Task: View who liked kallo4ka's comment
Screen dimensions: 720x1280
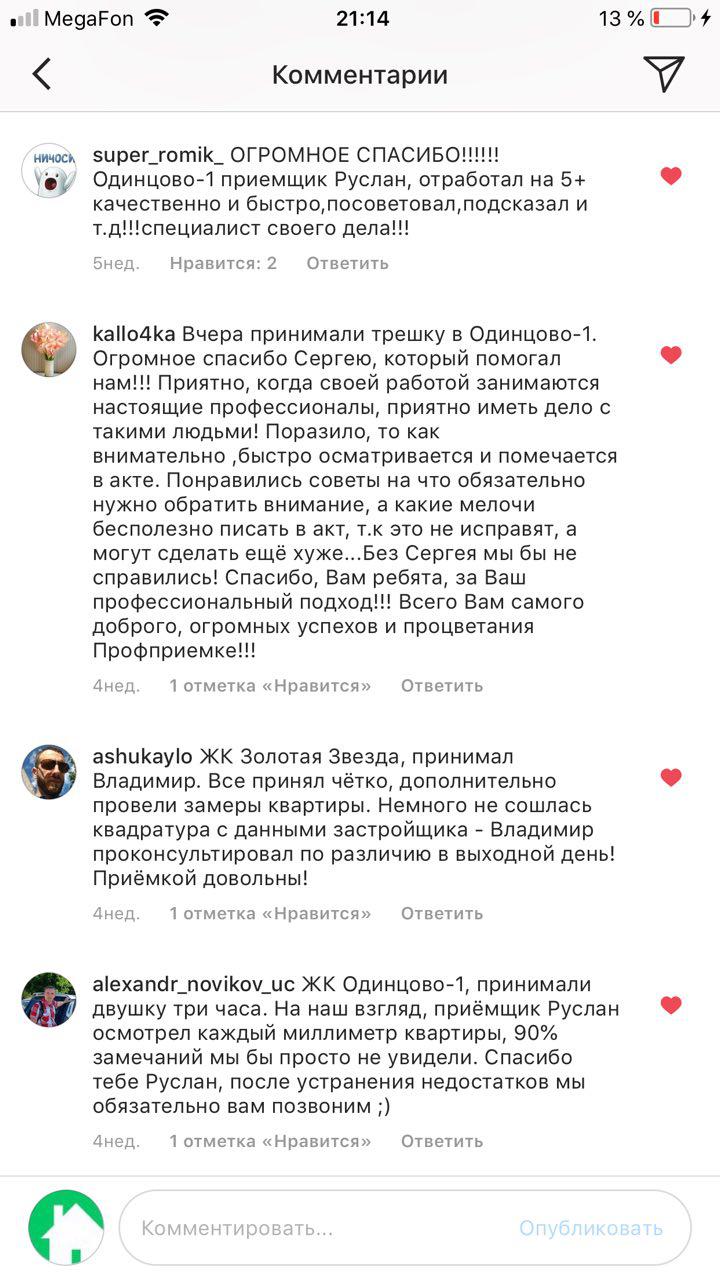Action: tap(270, 686)
